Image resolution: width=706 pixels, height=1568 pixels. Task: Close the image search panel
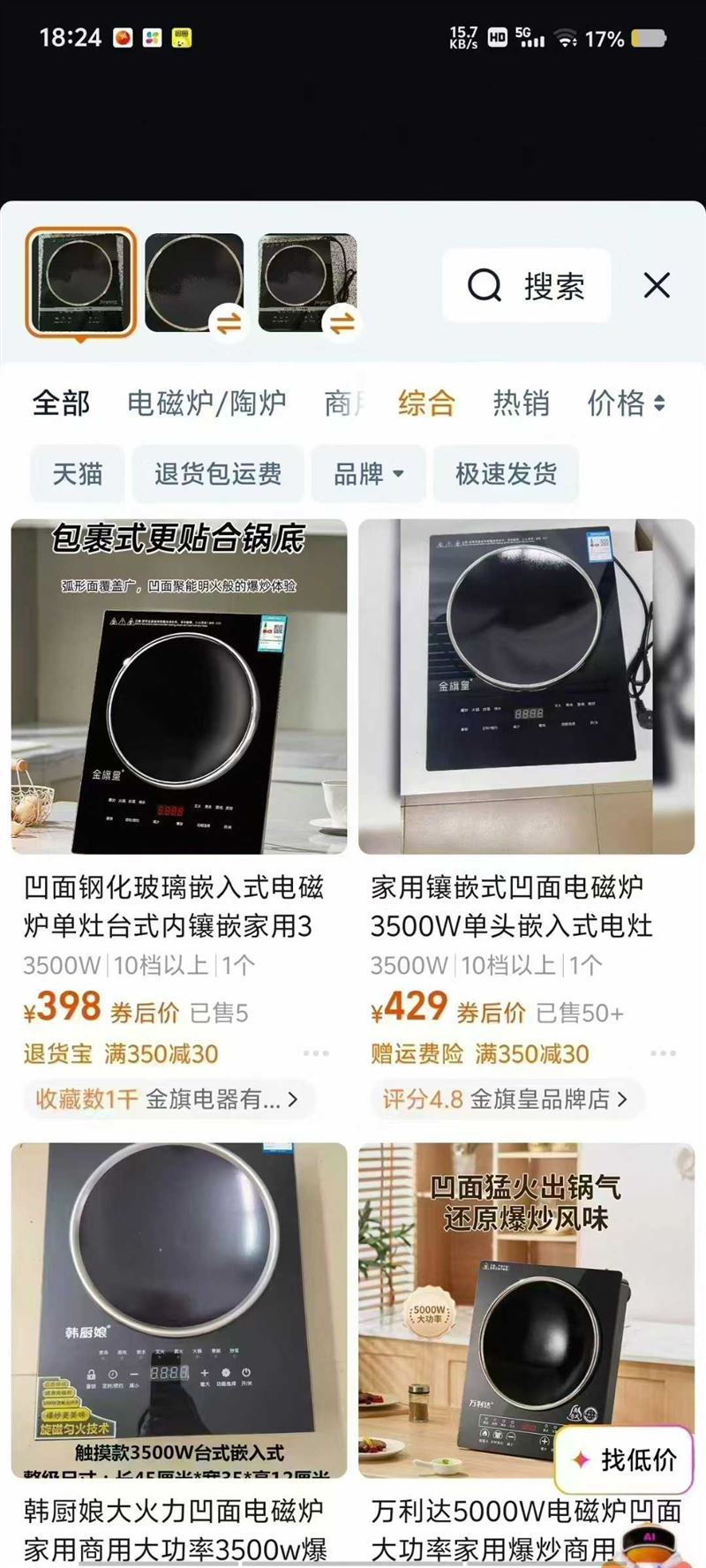[657, 285]
